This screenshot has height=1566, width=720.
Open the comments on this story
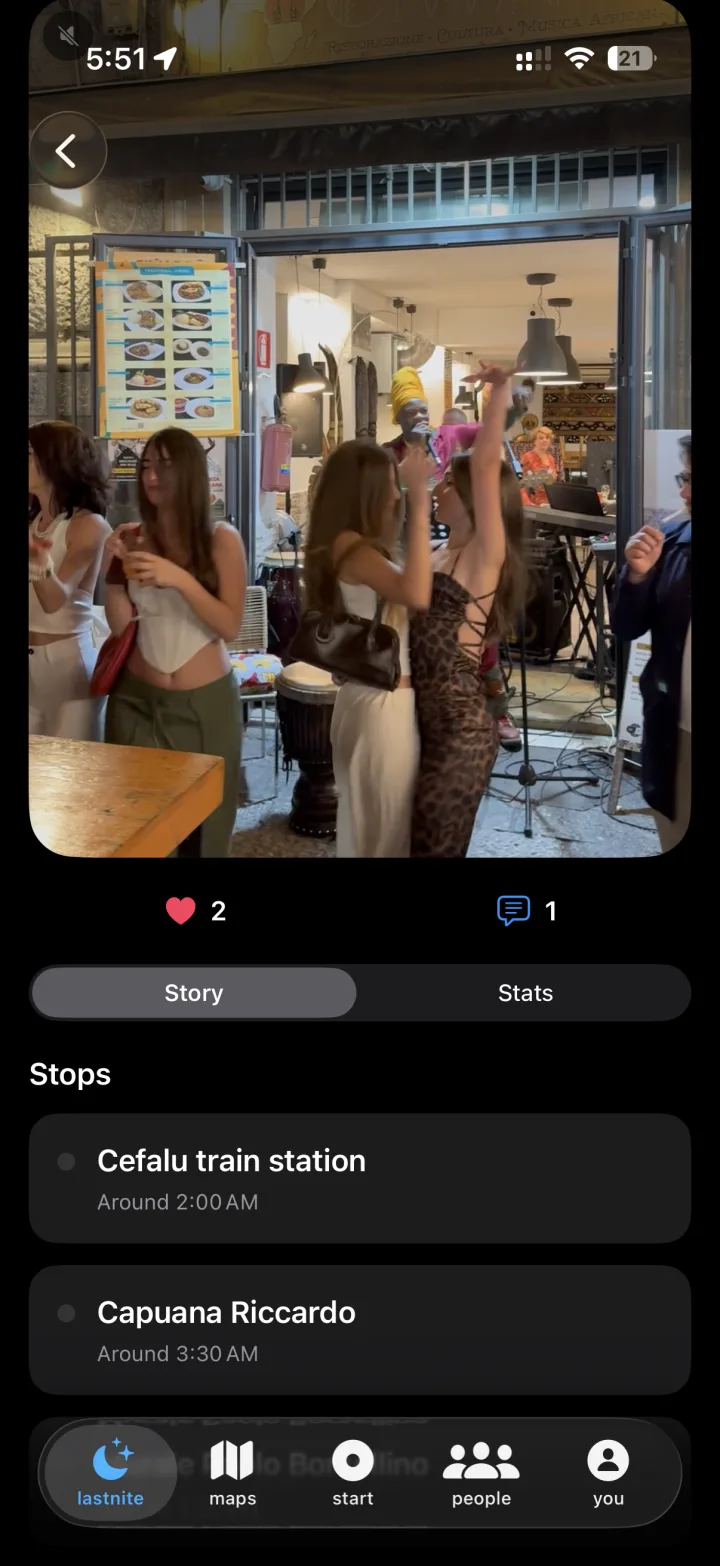coord(513,911)
